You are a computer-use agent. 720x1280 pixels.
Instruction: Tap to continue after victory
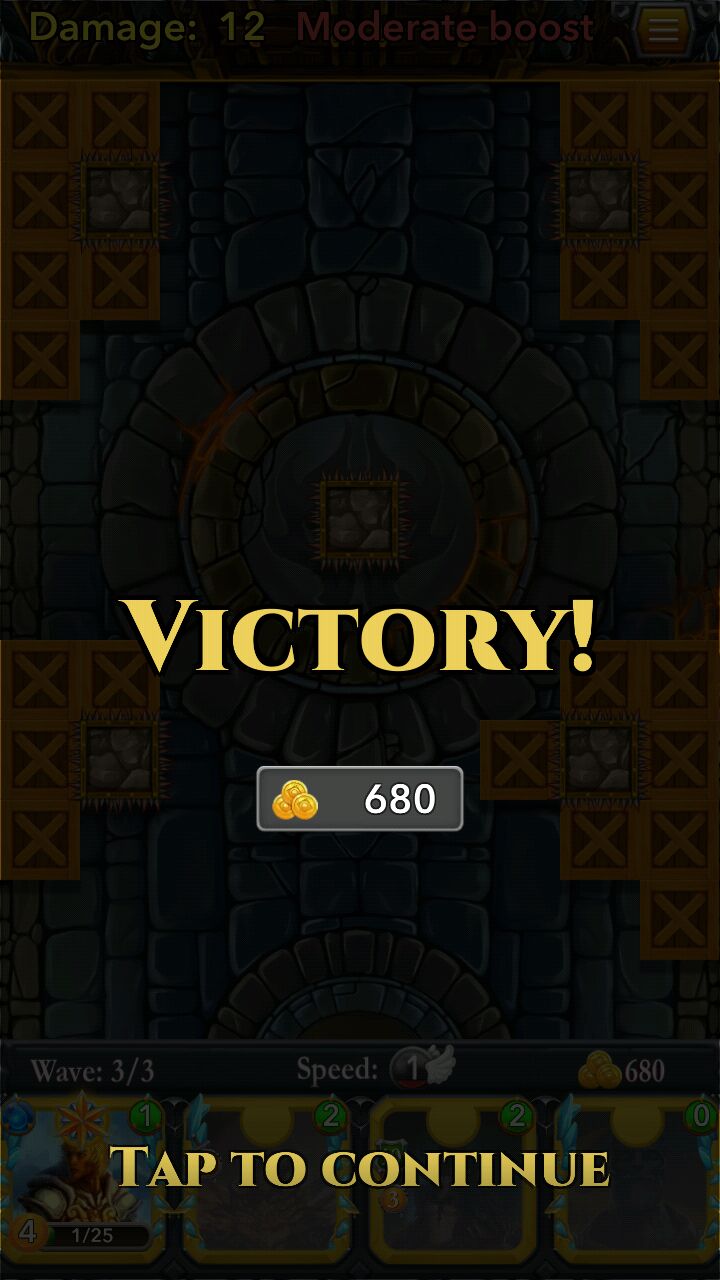[x=359, y=1167]
